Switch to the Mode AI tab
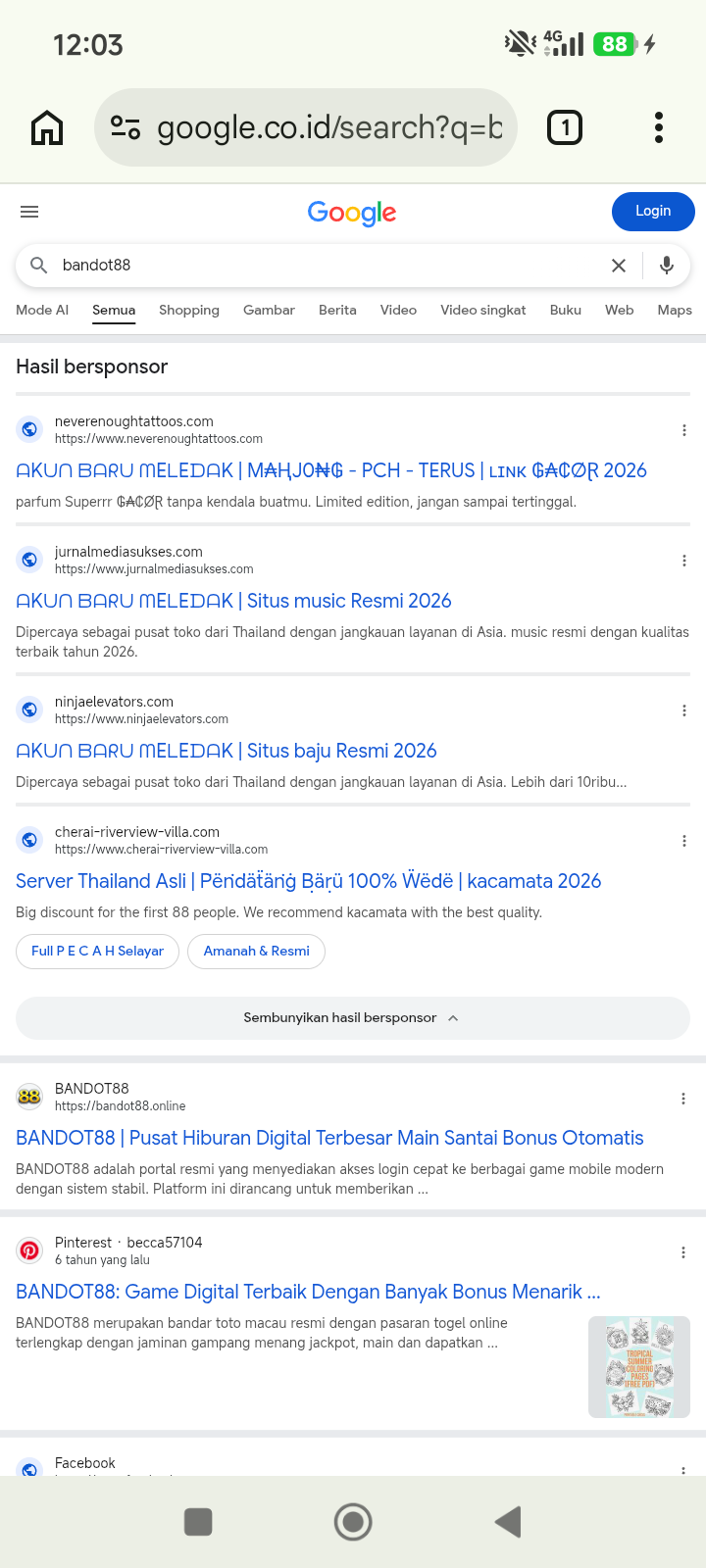Image resolution: width=706 pixels, height=1568 pixels. click(x=42, y=310)
